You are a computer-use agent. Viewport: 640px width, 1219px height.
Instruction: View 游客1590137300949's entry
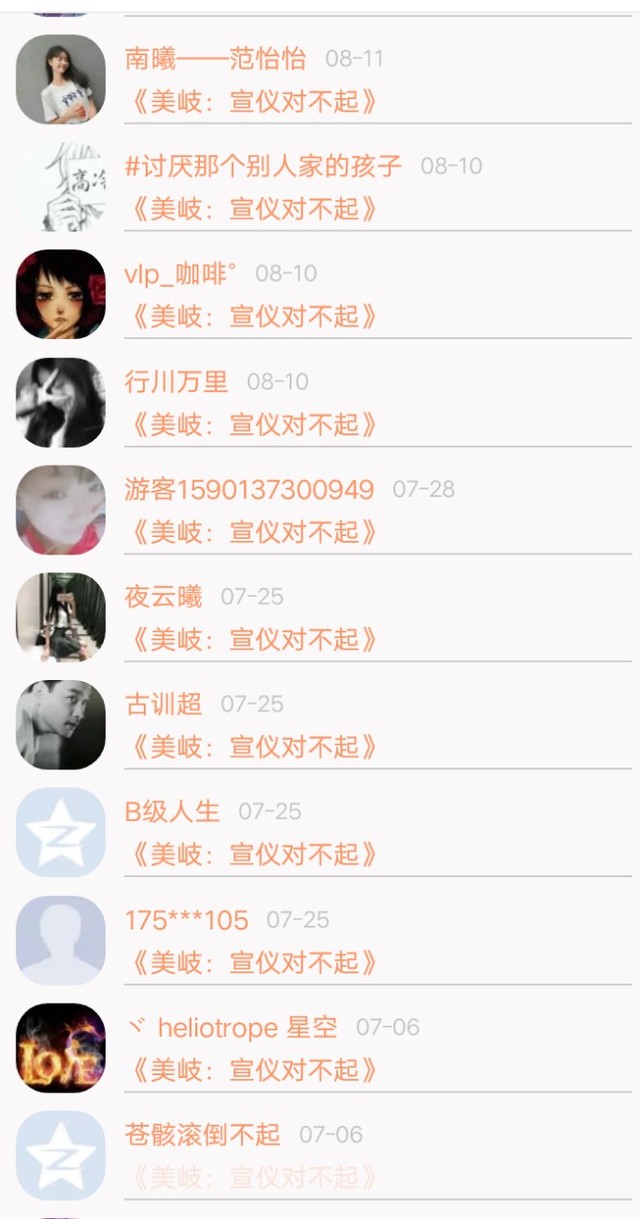click(x=320, y=510)
